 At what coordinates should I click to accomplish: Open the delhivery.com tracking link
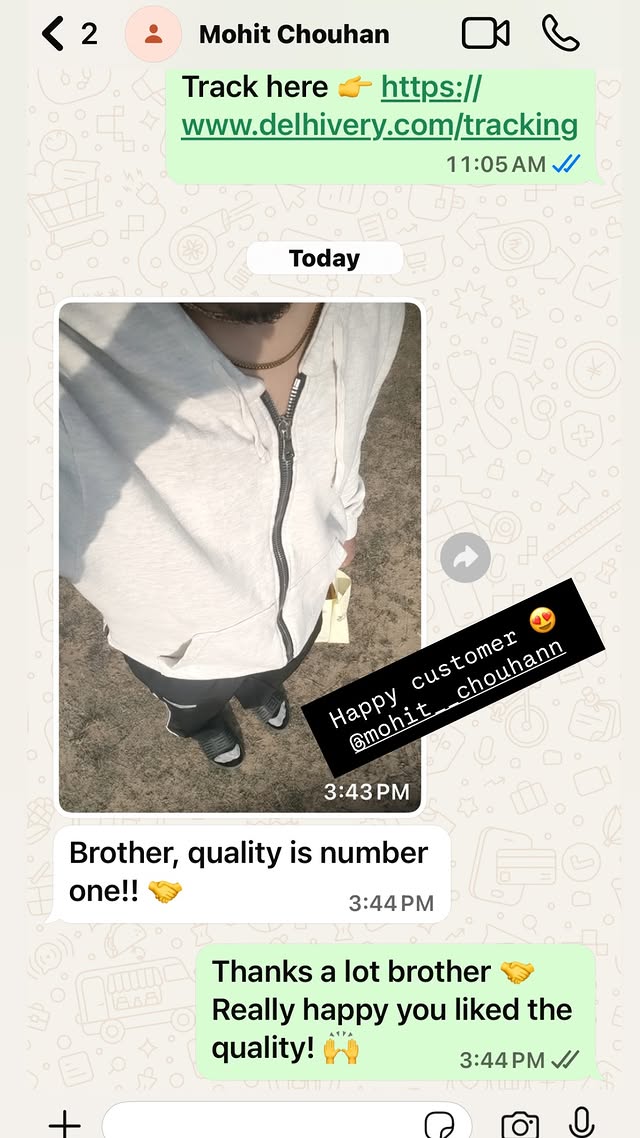(x=379, y=107)
